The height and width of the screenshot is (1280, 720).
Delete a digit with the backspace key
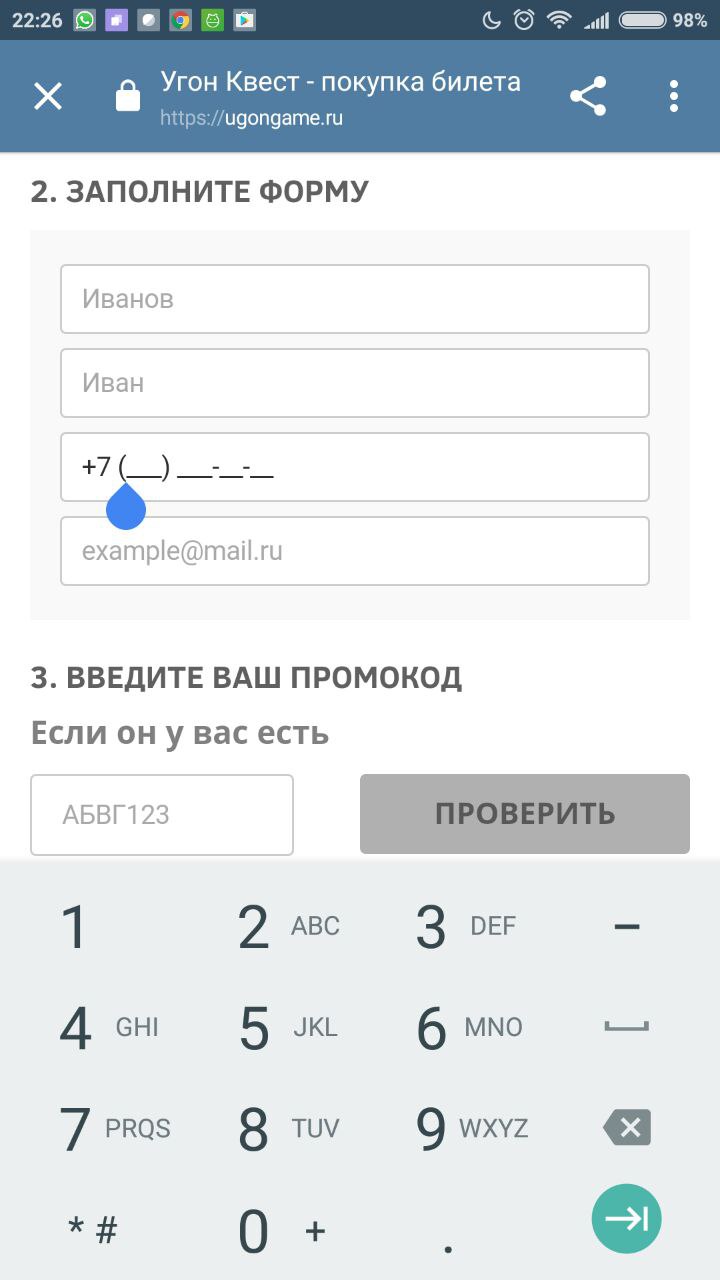point(627,1128)
